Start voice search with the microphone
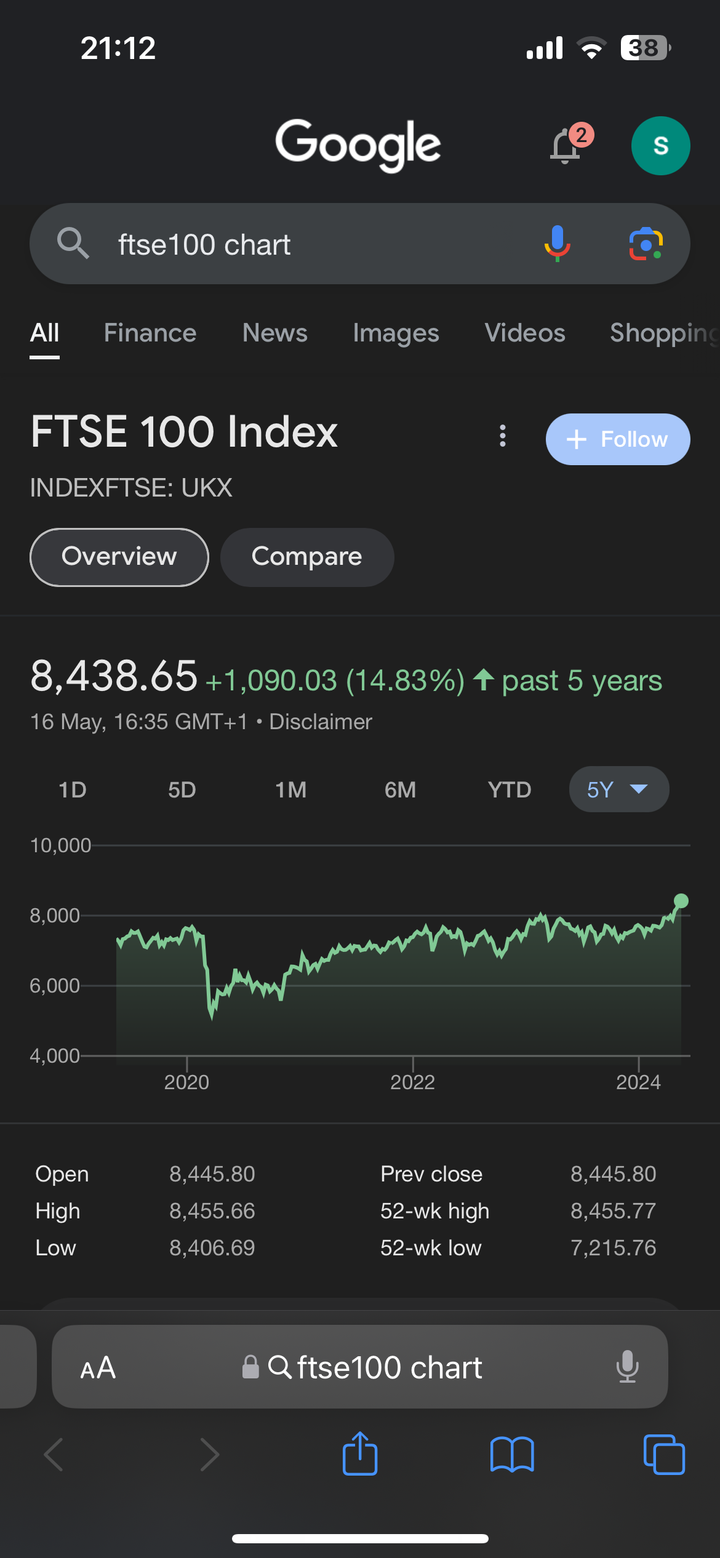This screenshot has width=720, height=1558. 557,244
